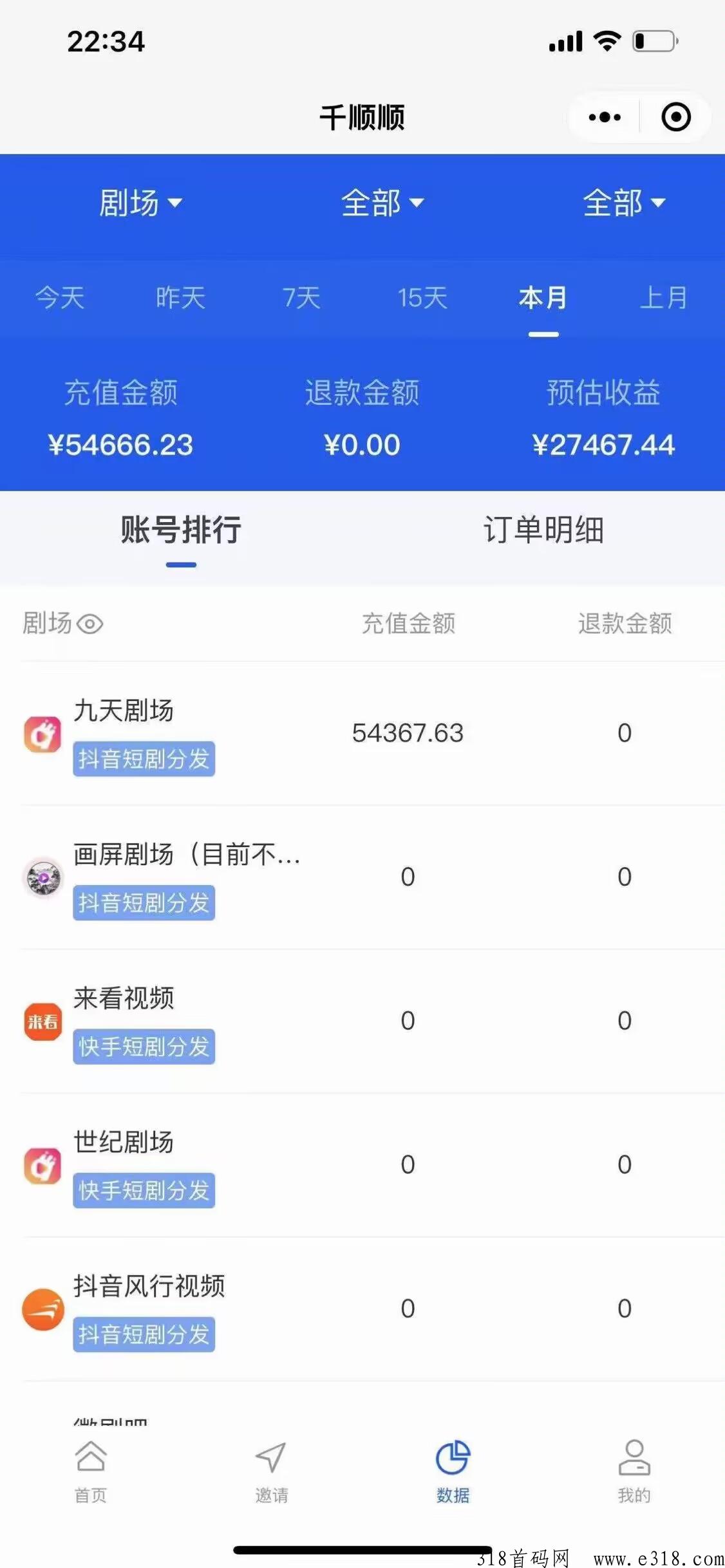Image resolution: width=725 pixels, height=1568 pixels.
Task: Open the 抖音风行视频 row
Action: [x=373, y=1309]
